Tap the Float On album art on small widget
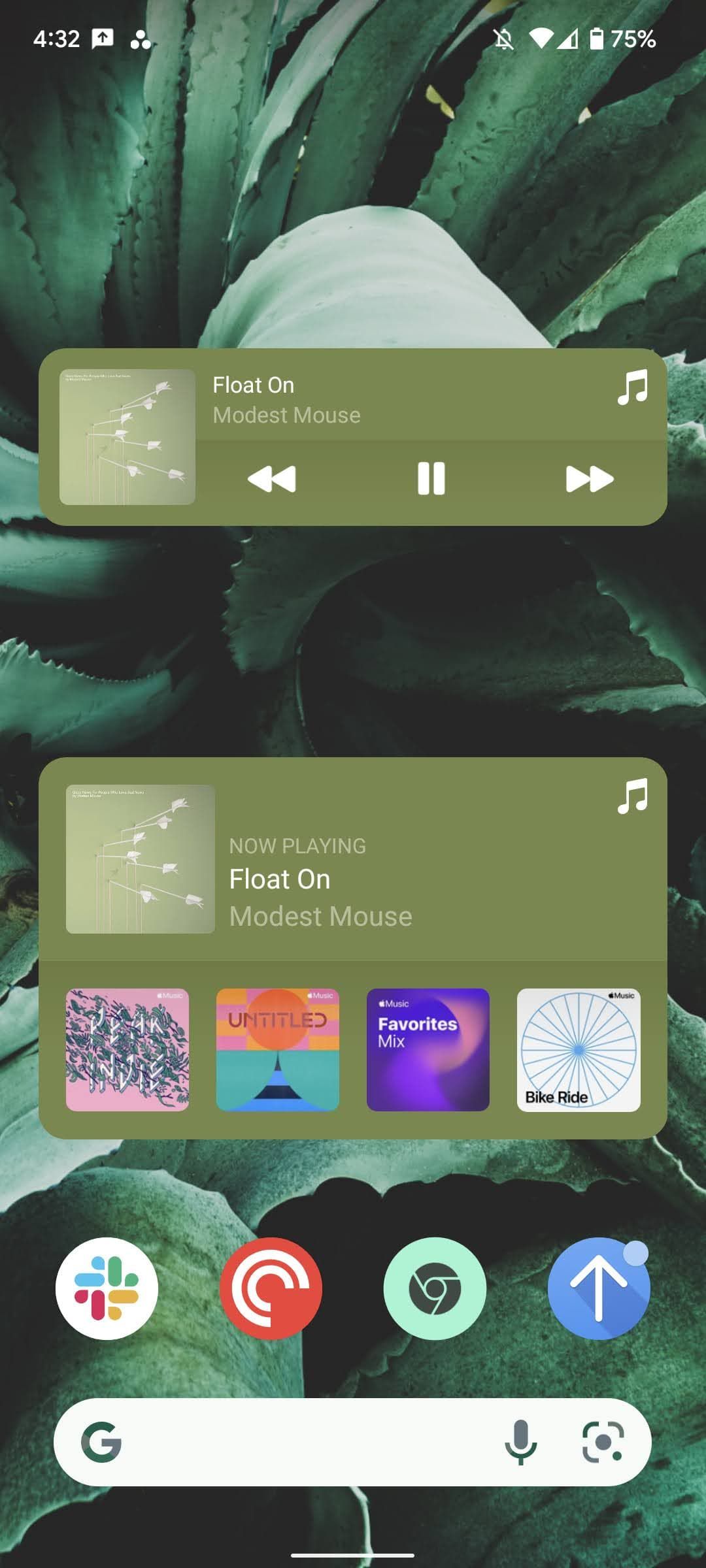Screen dimensions: 706x1568 point(129,436)
